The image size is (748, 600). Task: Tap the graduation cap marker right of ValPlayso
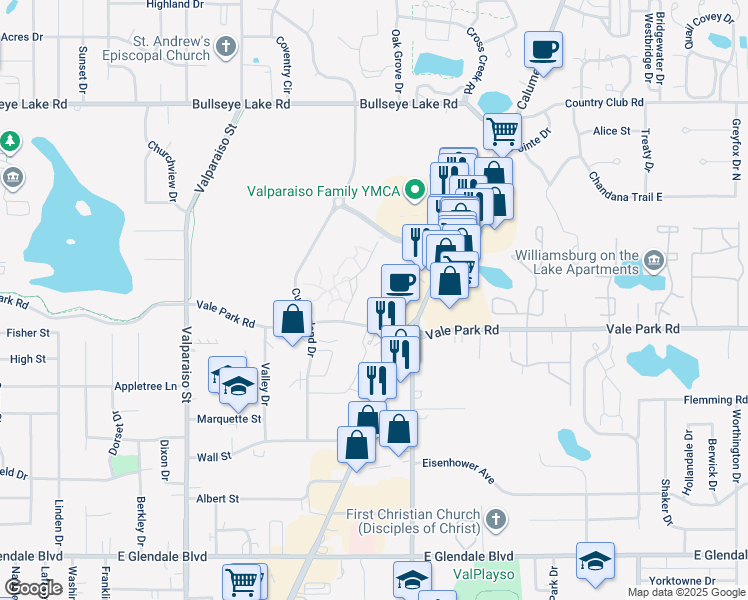coord(595,561)
